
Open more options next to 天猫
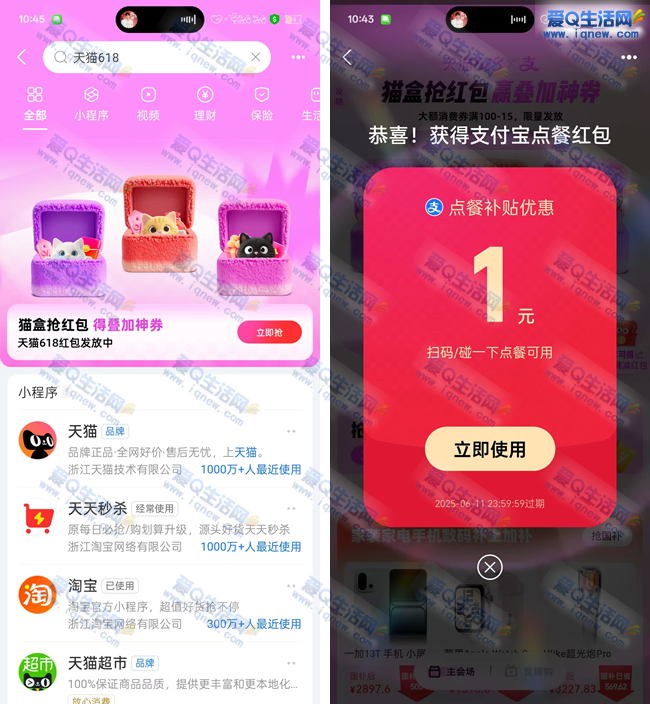click(x=292, y=431)
